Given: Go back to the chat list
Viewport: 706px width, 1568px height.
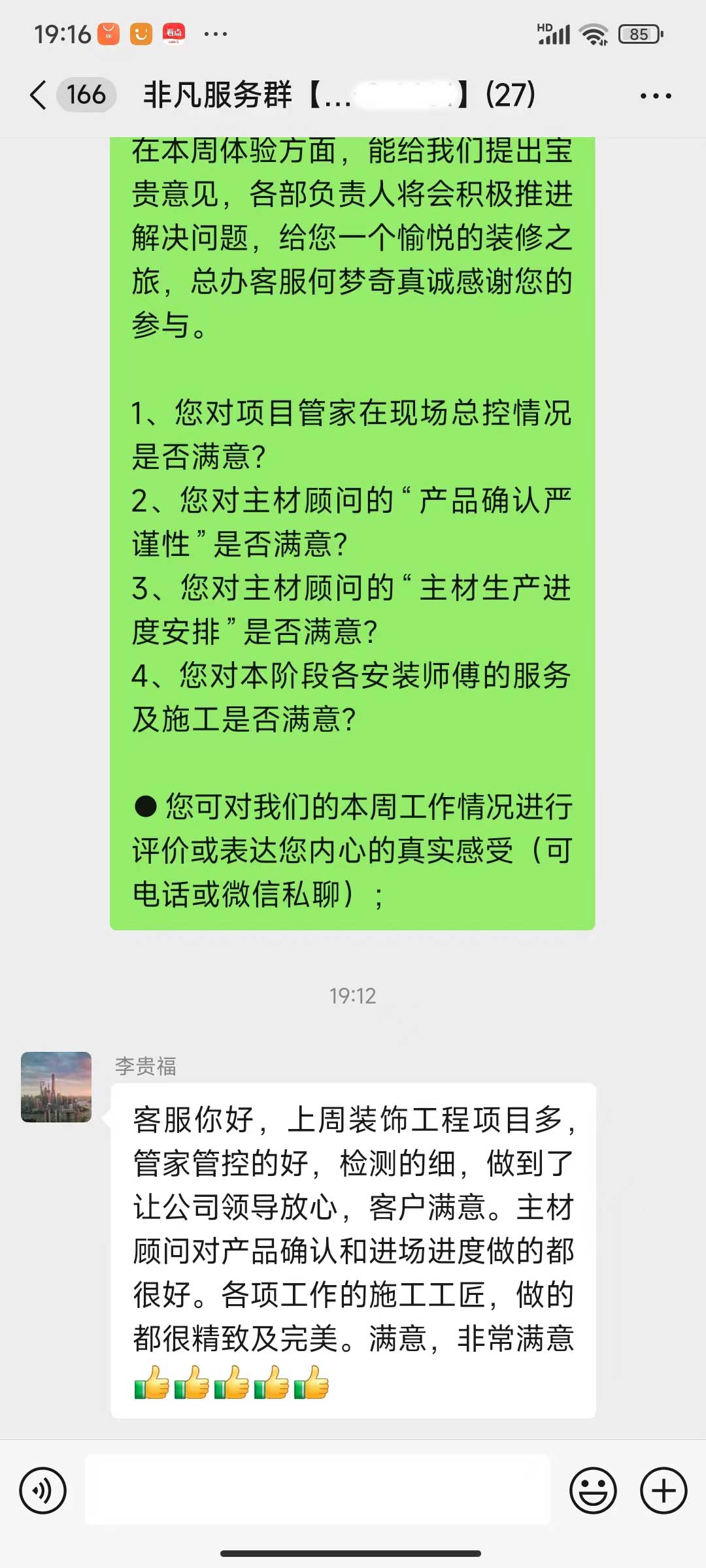Looking at the screenshot, I should tap(39, 95).
